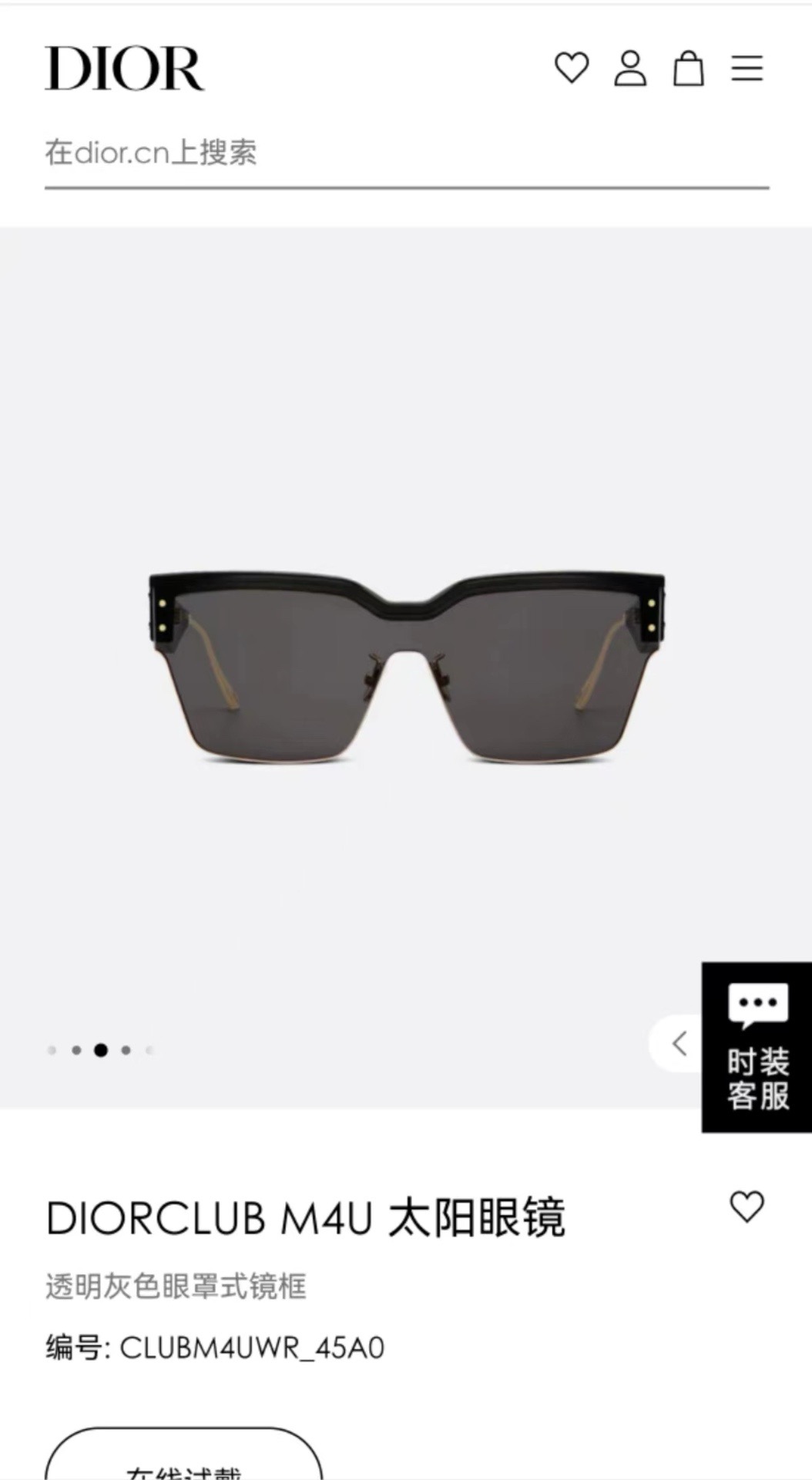Screen dimensions: 812x1480
Task: Open the hamburger menu
Action: pyautogui.click(x=747, y=68)
